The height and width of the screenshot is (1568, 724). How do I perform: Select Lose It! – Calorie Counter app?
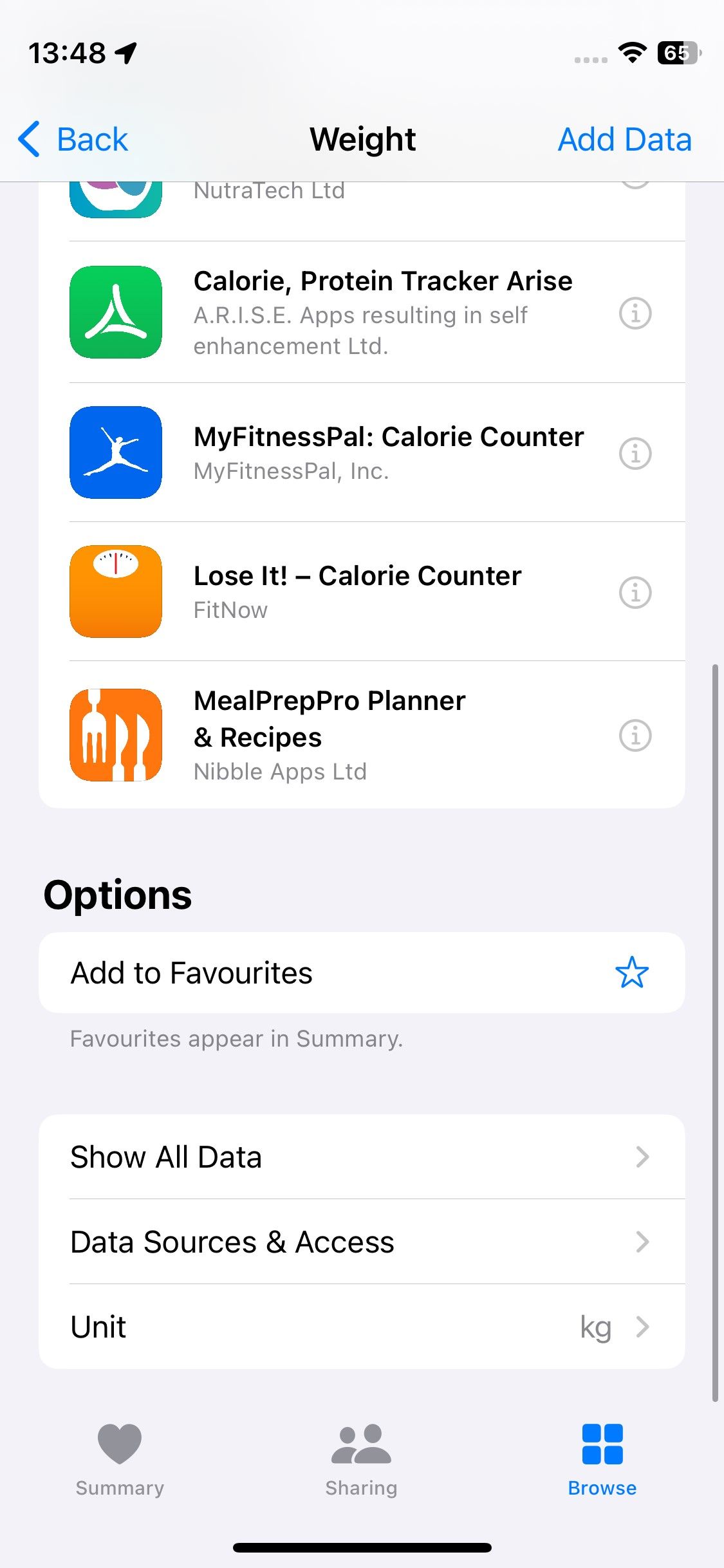point(360,592)
